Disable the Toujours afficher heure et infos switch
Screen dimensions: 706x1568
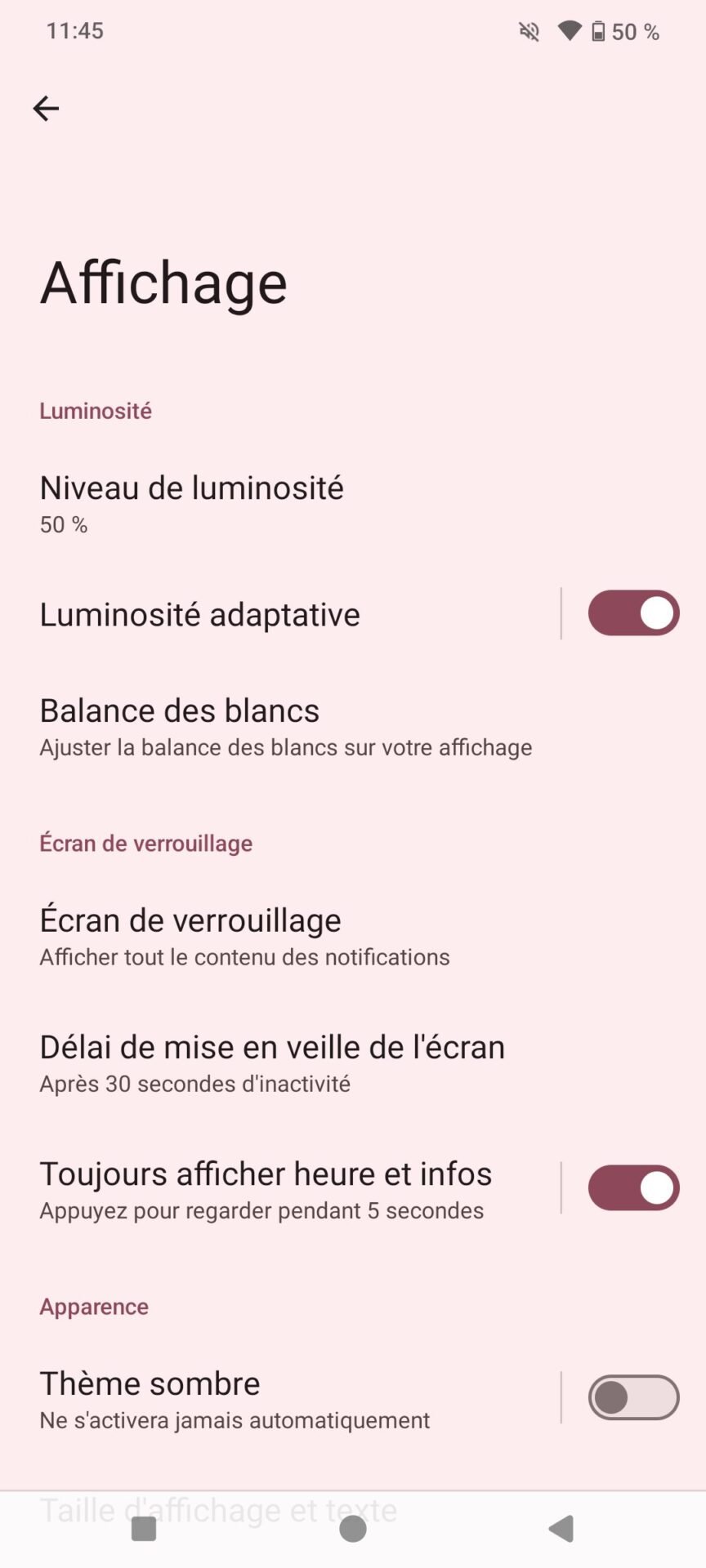[633, 1188]
